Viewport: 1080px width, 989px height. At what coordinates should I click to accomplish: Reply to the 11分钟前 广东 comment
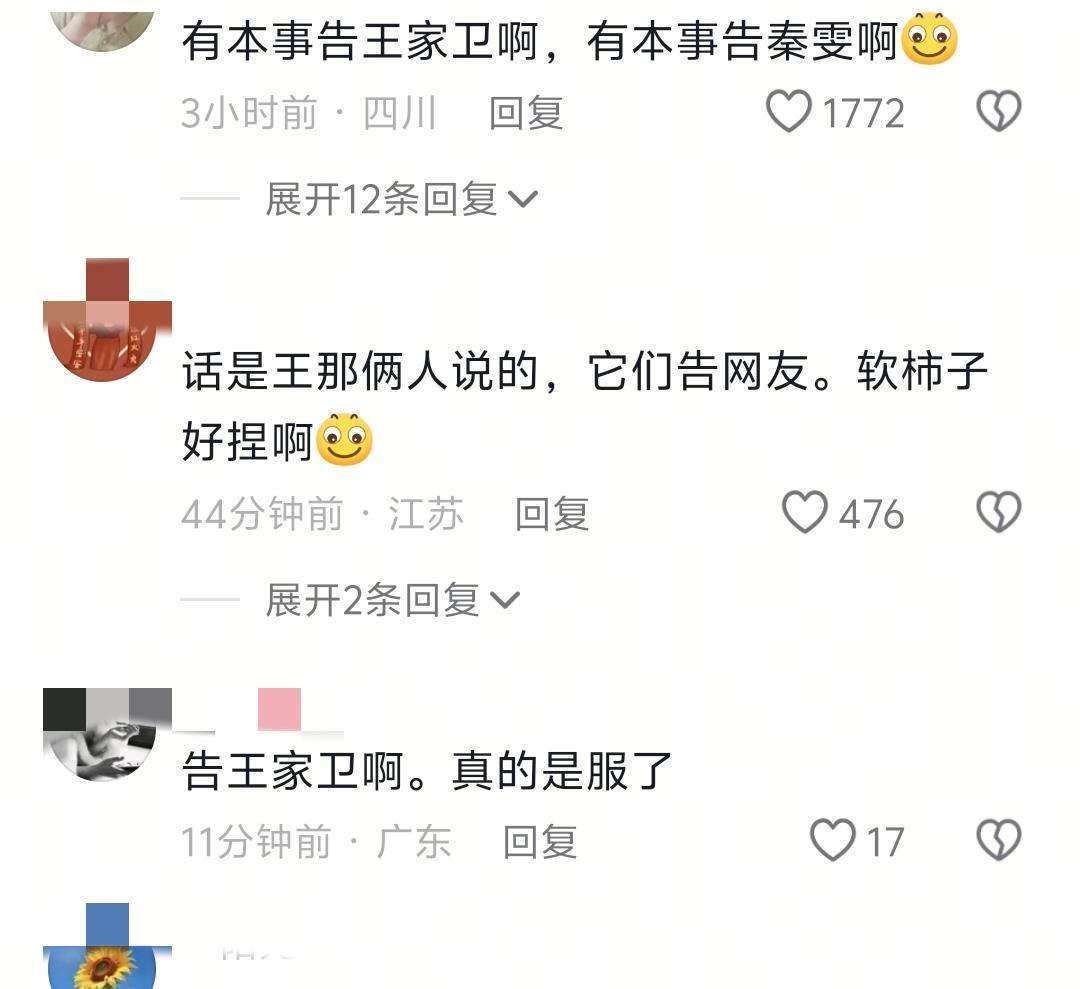pyautogui.click(x=540, y=842)
